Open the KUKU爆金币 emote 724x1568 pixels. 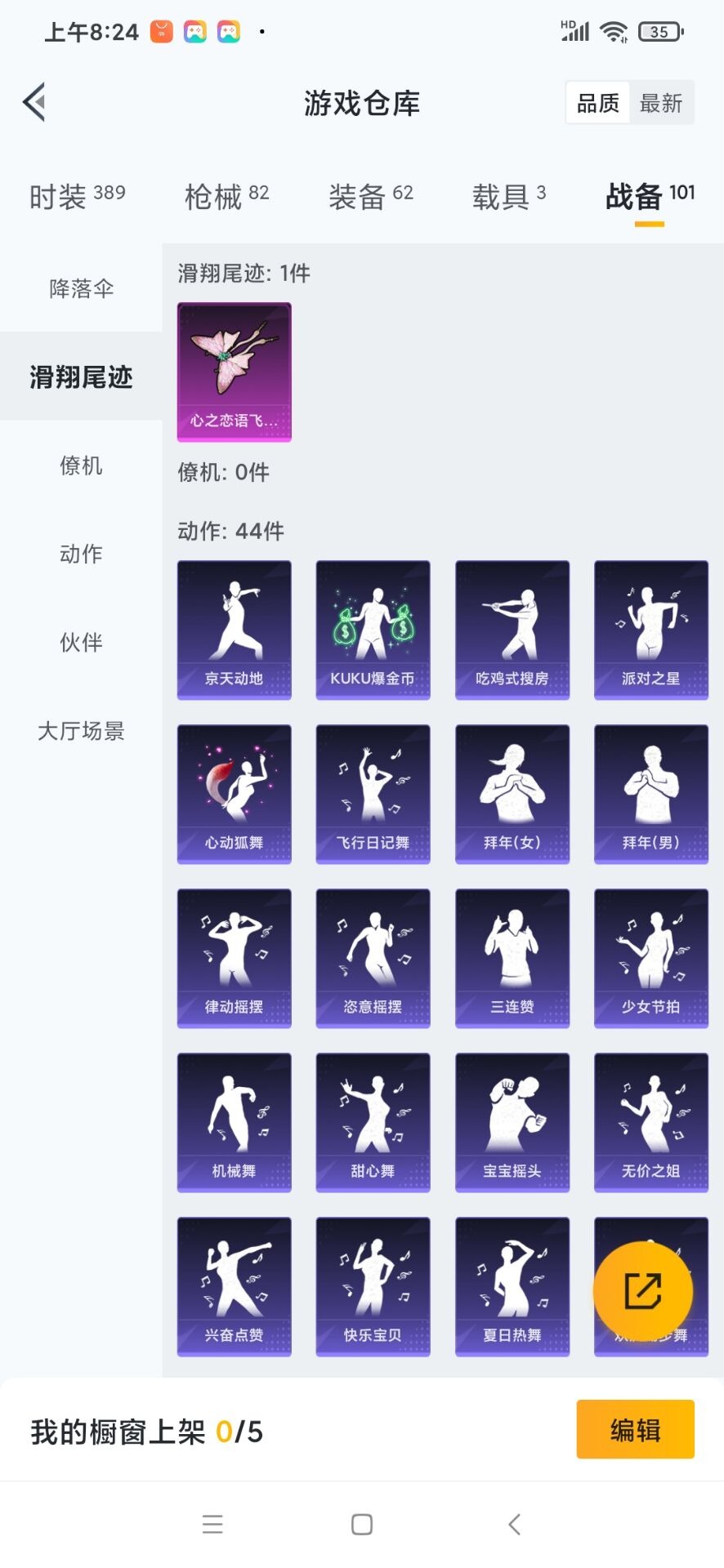click(x=373, y=629)
